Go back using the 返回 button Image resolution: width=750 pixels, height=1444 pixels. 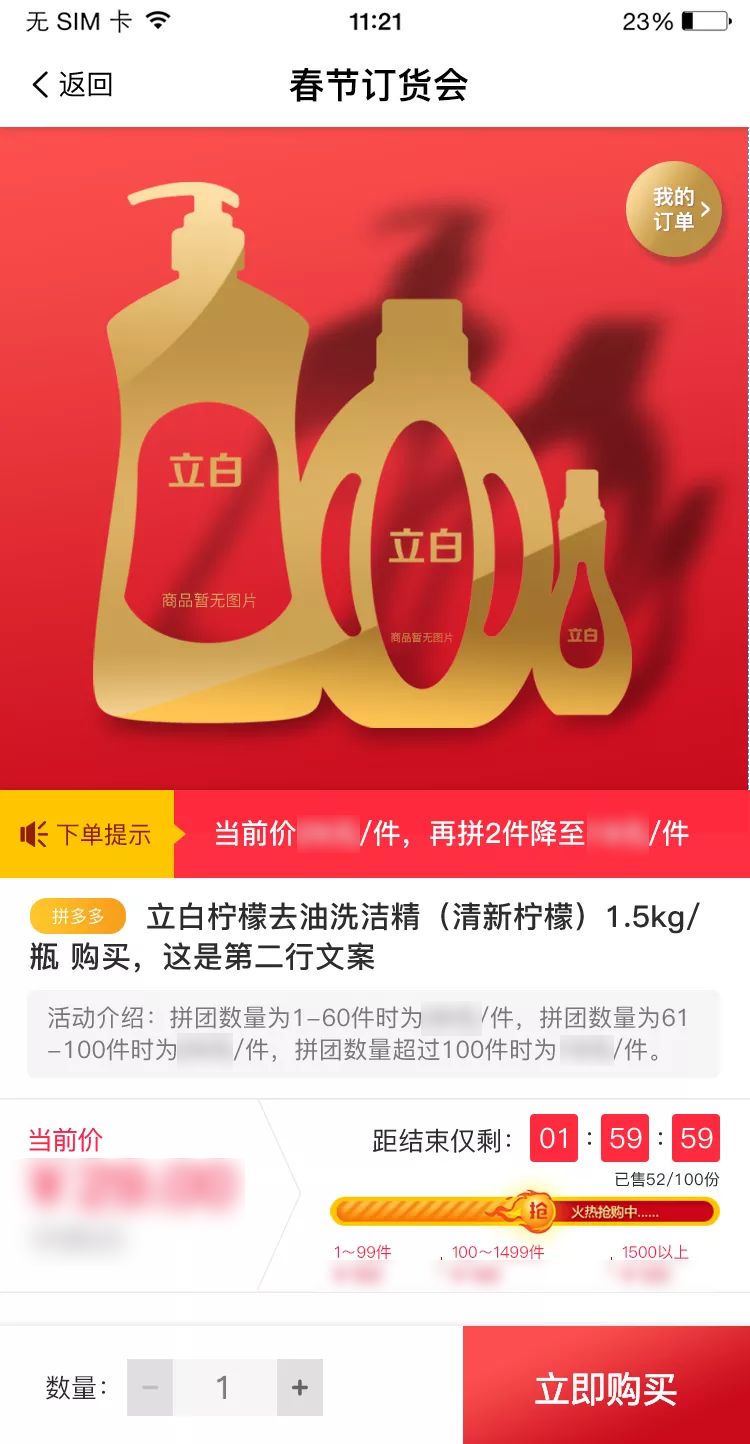point(72,85)
